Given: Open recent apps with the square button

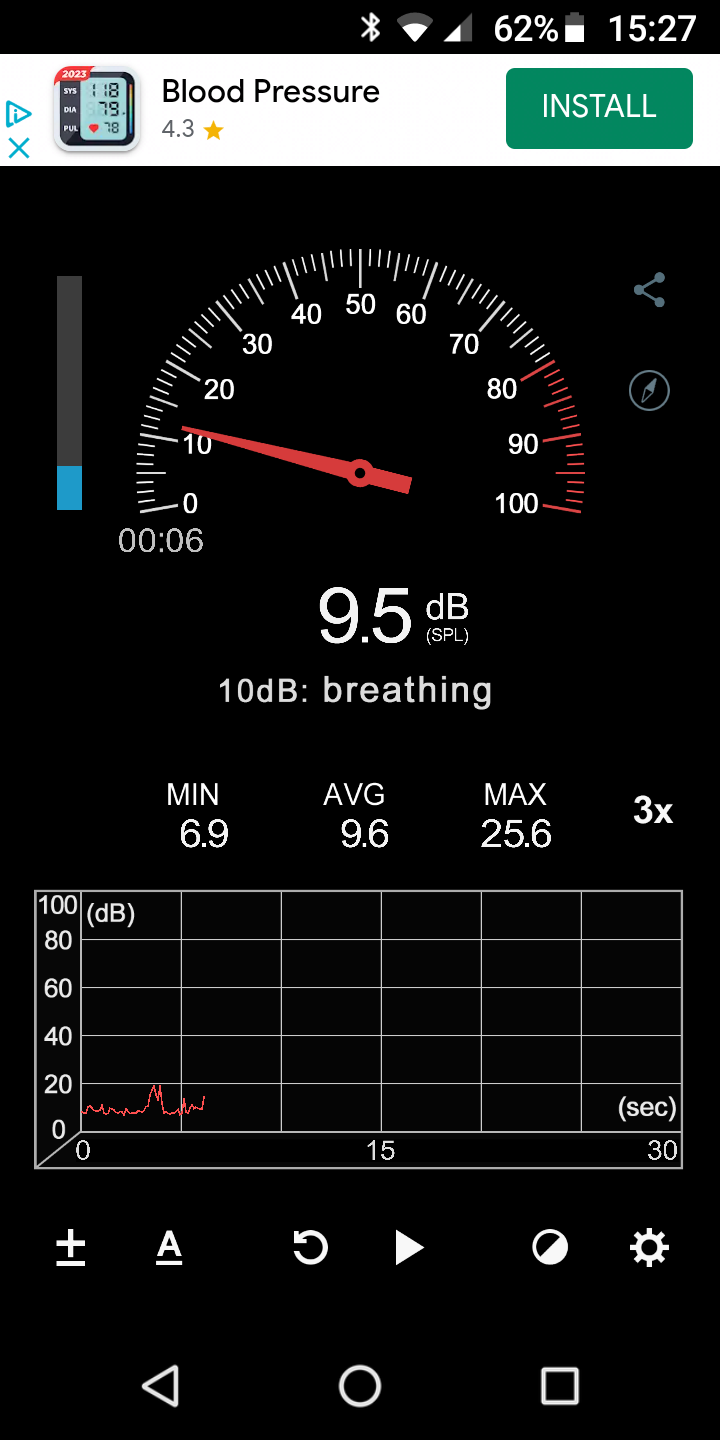Looking at the screenshot, I should coord(560,1387).
